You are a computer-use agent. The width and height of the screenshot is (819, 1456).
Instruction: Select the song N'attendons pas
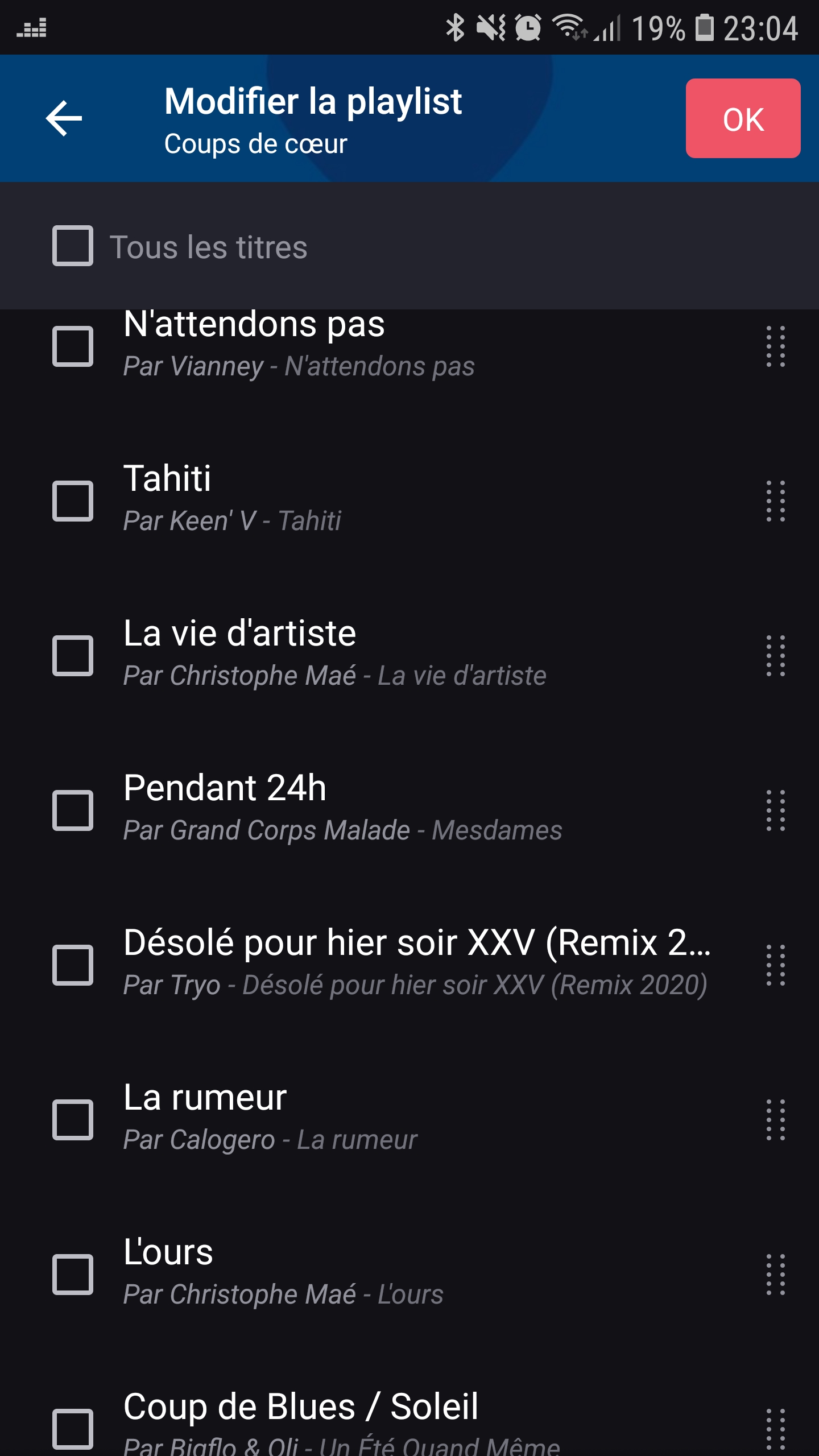(x=73, y=346)
